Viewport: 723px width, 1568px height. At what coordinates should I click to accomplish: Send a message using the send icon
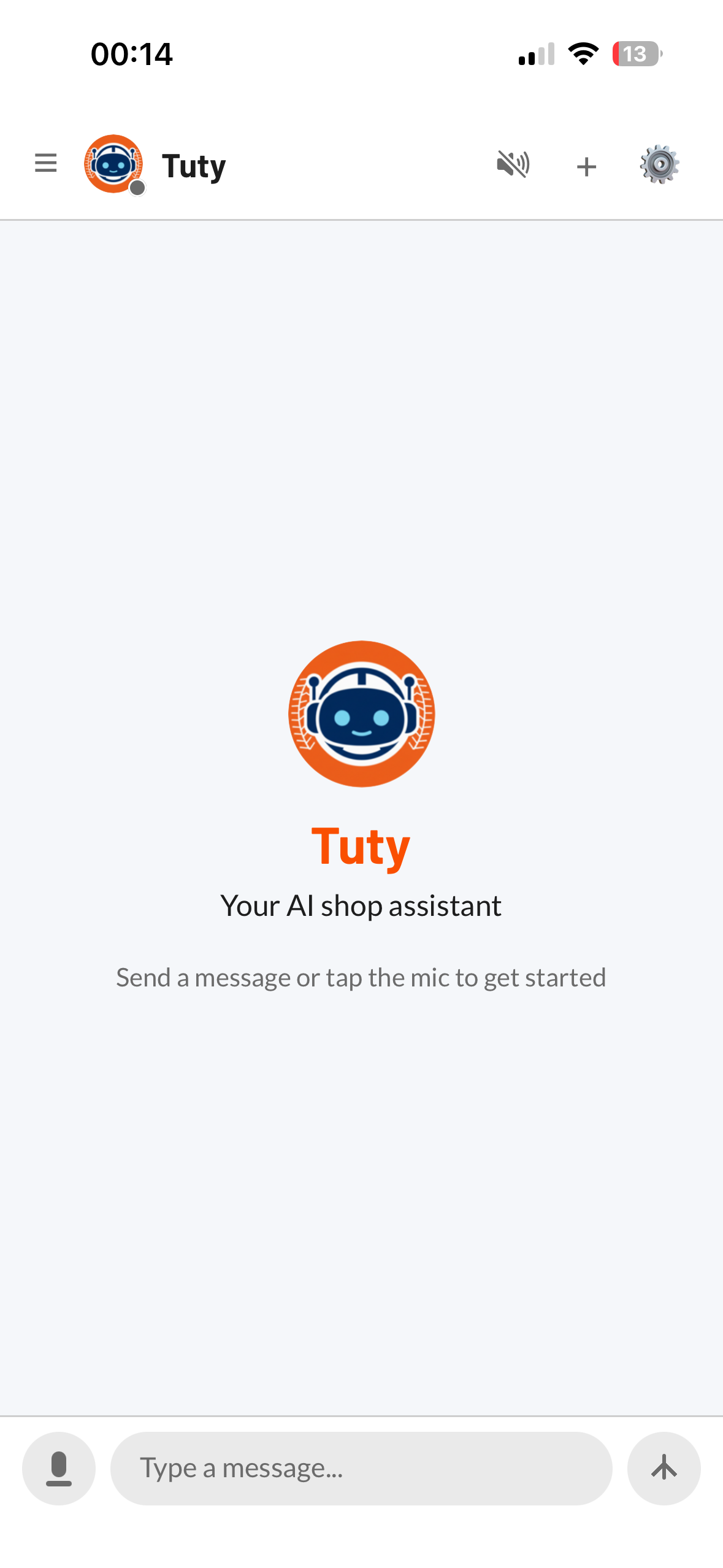pyautogui.click(x=664, y=1468)
